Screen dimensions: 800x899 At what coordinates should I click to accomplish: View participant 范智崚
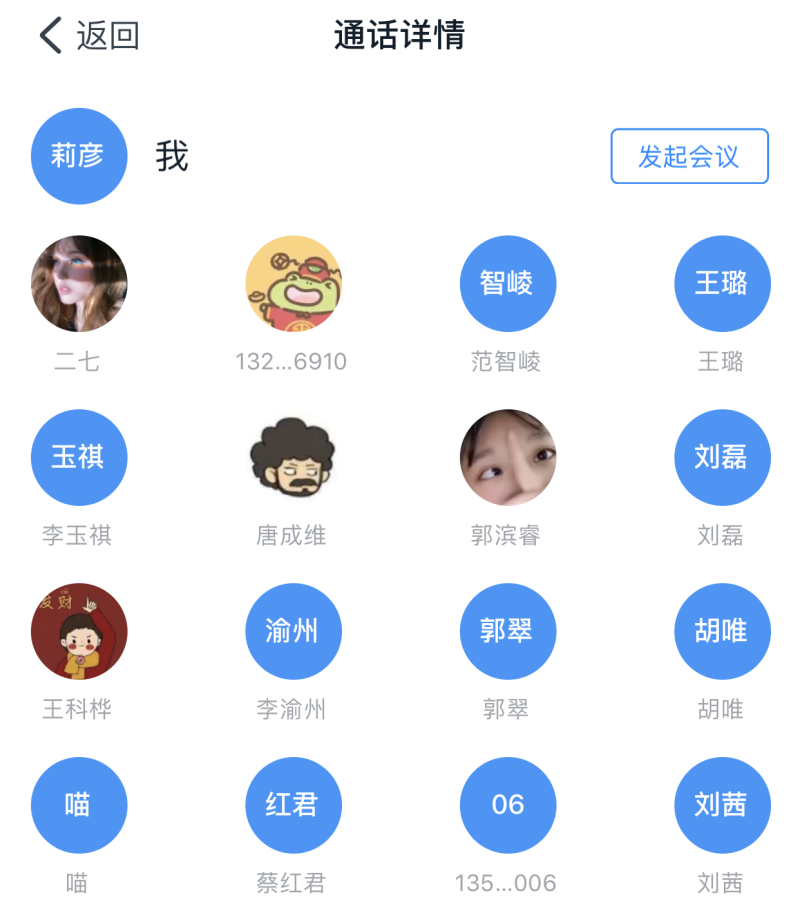(x=507, y=284)
